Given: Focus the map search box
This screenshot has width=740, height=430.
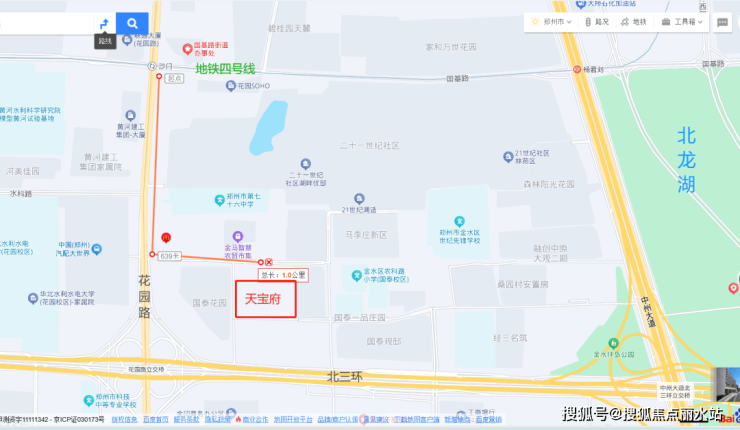Looking at the screenshot, I should coord(45,22).
